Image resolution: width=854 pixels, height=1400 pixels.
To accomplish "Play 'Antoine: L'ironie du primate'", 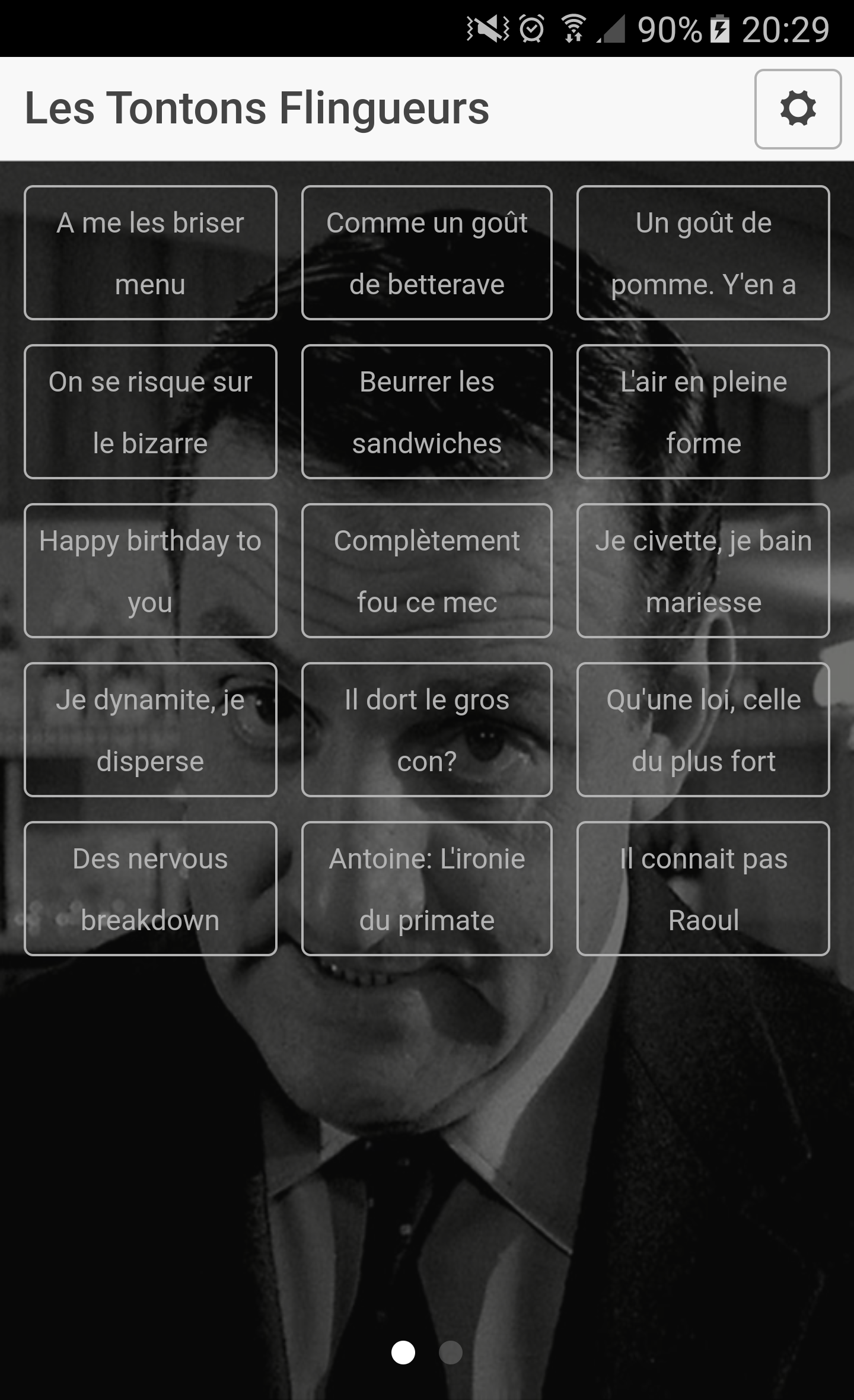I will (427, 889).
